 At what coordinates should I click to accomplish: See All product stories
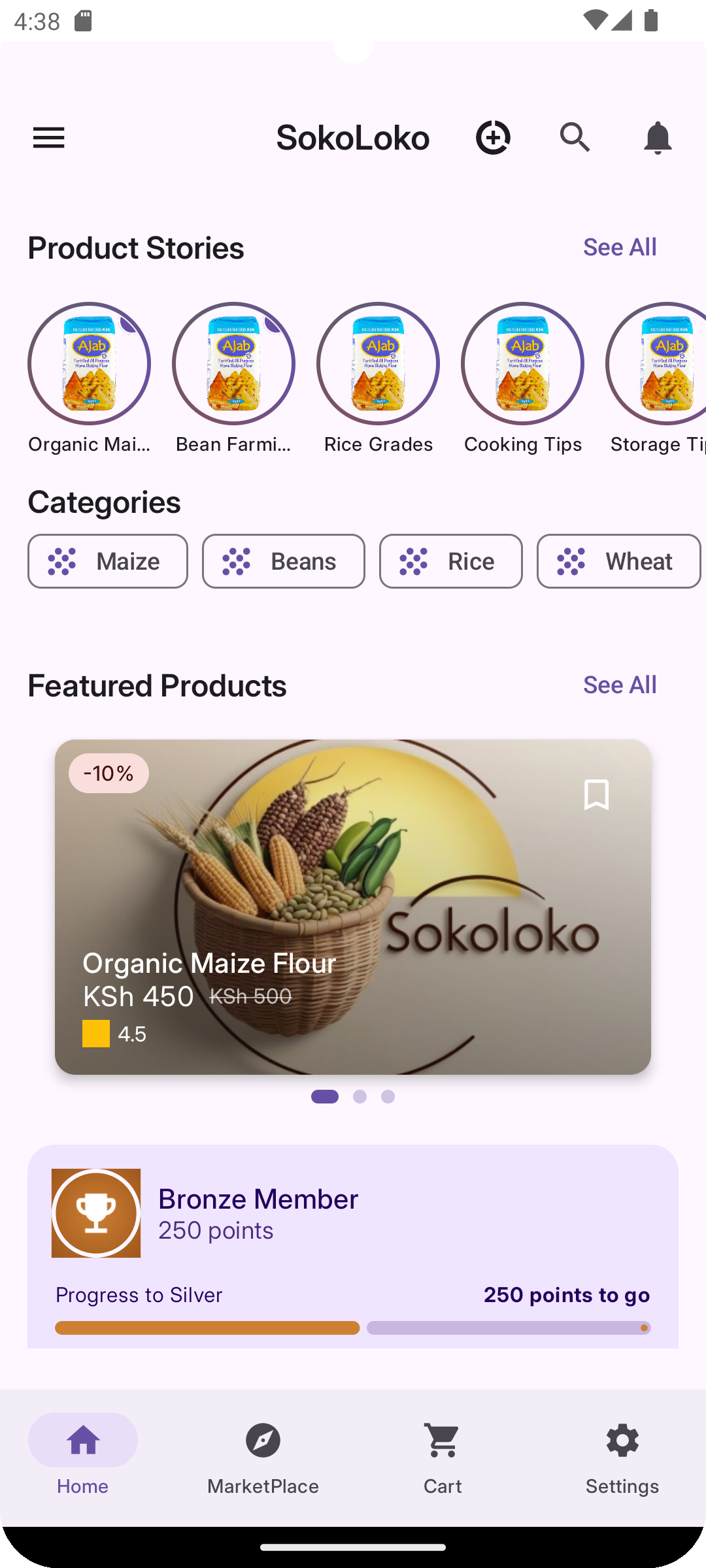click(620, 247)
